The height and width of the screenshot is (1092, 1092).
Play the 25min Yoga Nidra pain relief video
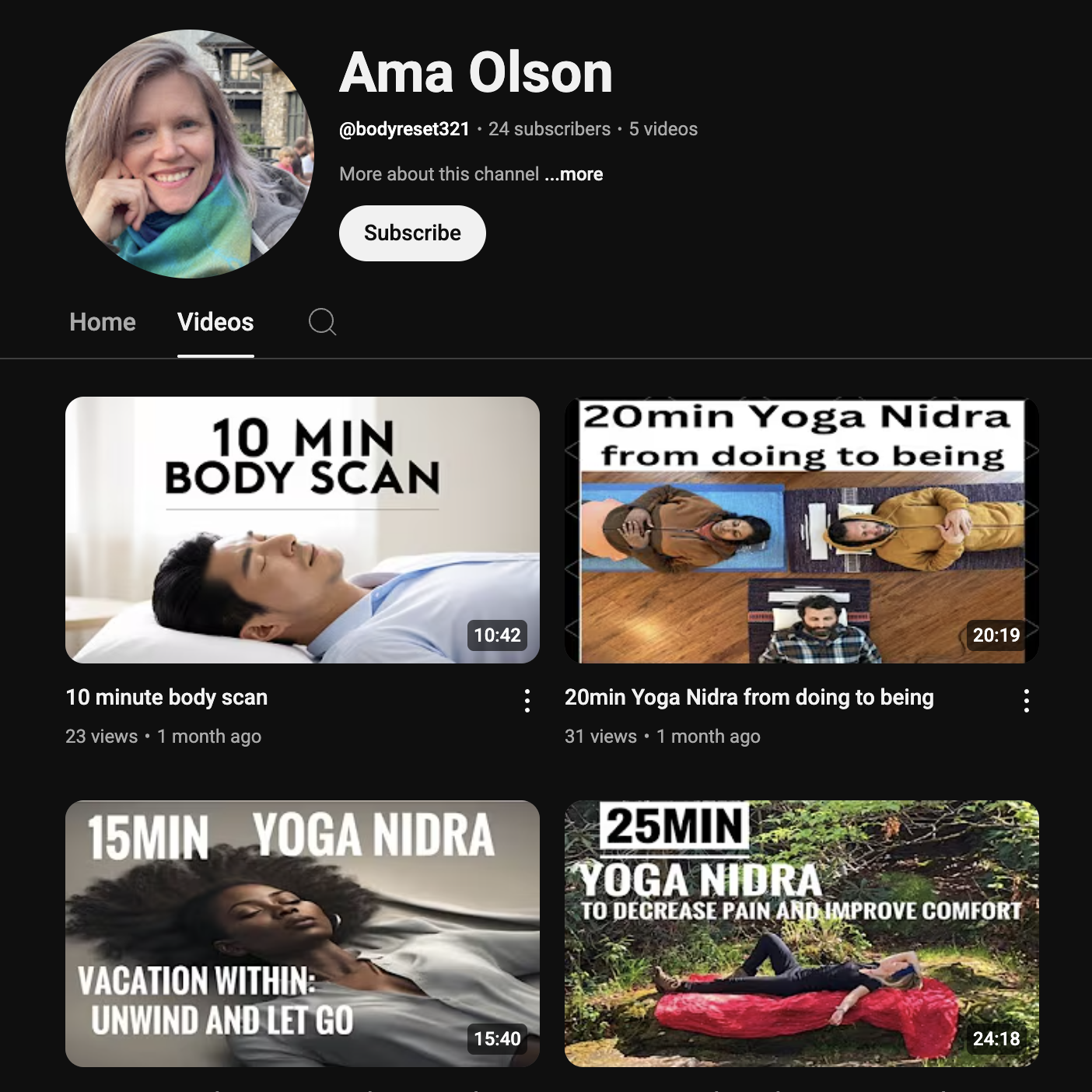click(801, 933)
